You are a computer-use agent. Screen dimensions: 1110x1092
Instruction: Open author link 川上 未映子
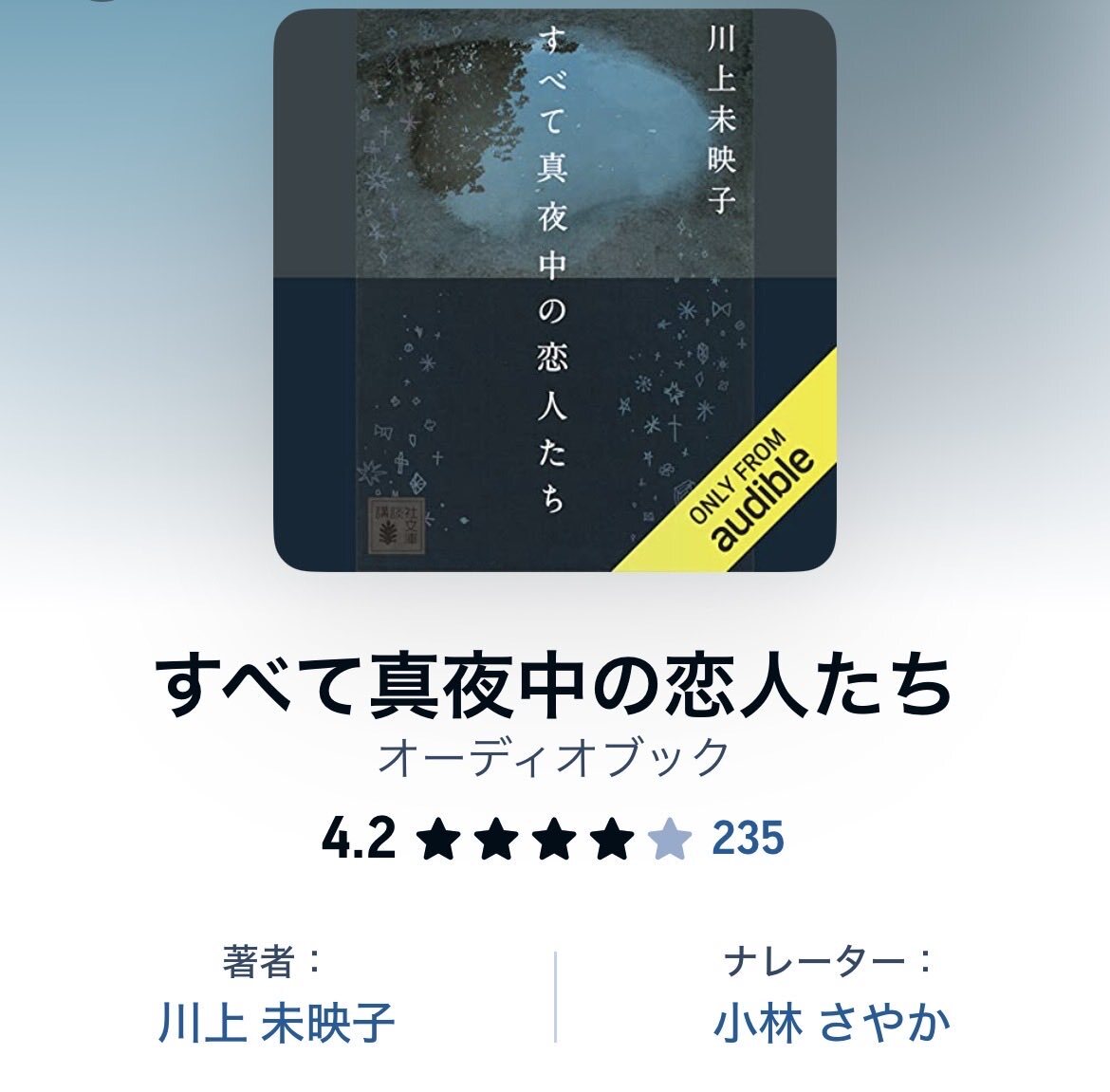coord(276,1023)
